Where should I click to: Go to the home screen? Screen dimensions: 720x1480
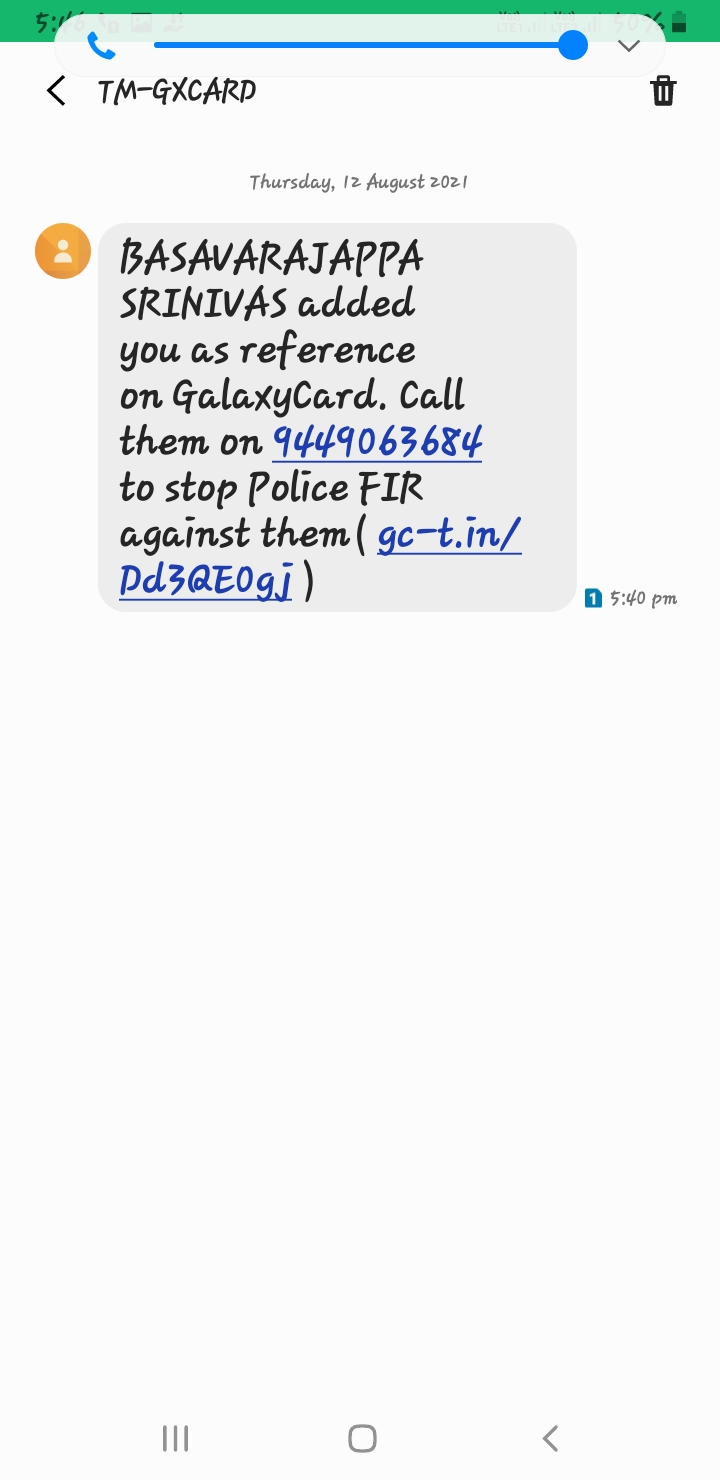pyautogui.click(x=361, y=1438)
